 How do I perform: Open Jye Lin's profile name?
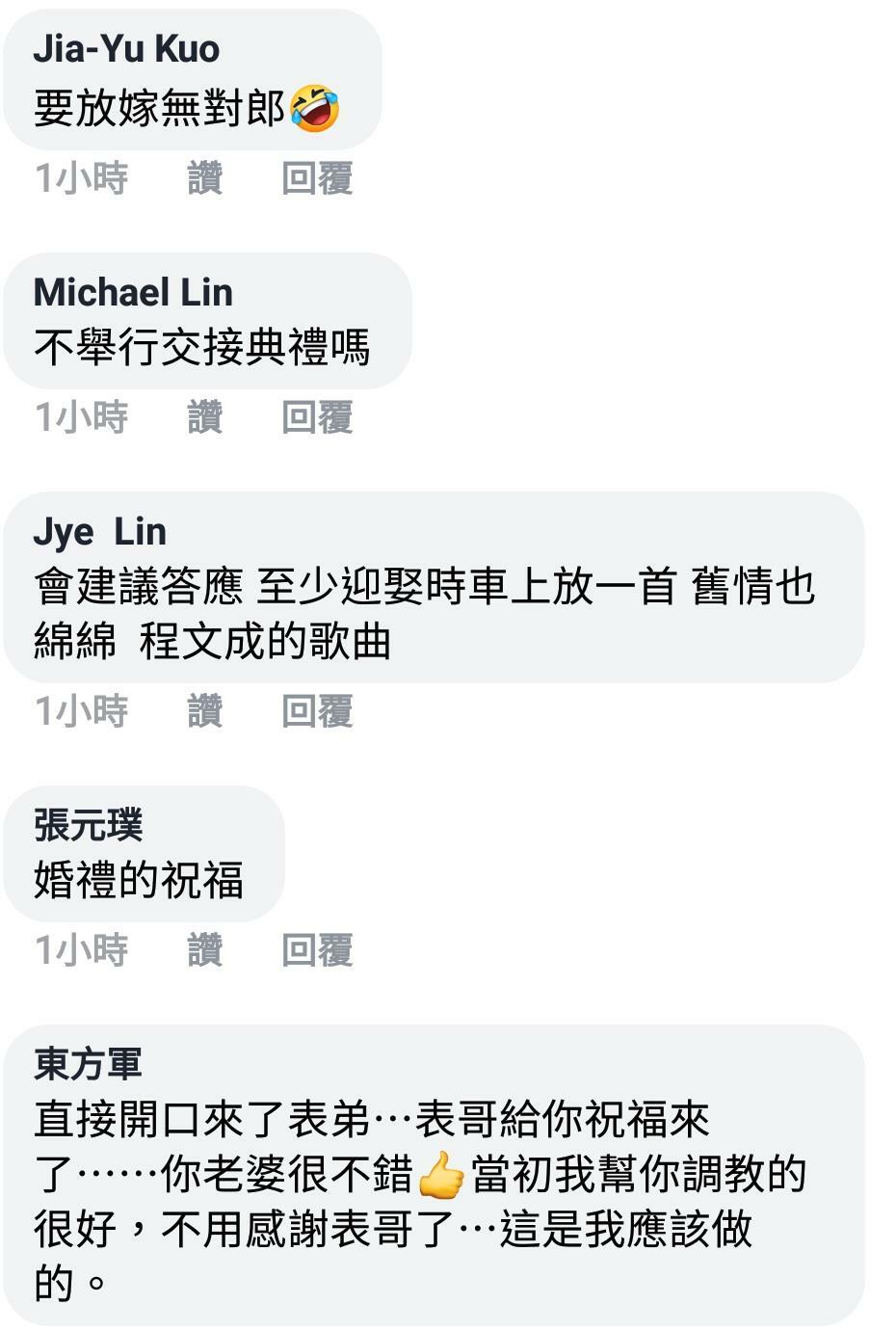pos(100,531)
